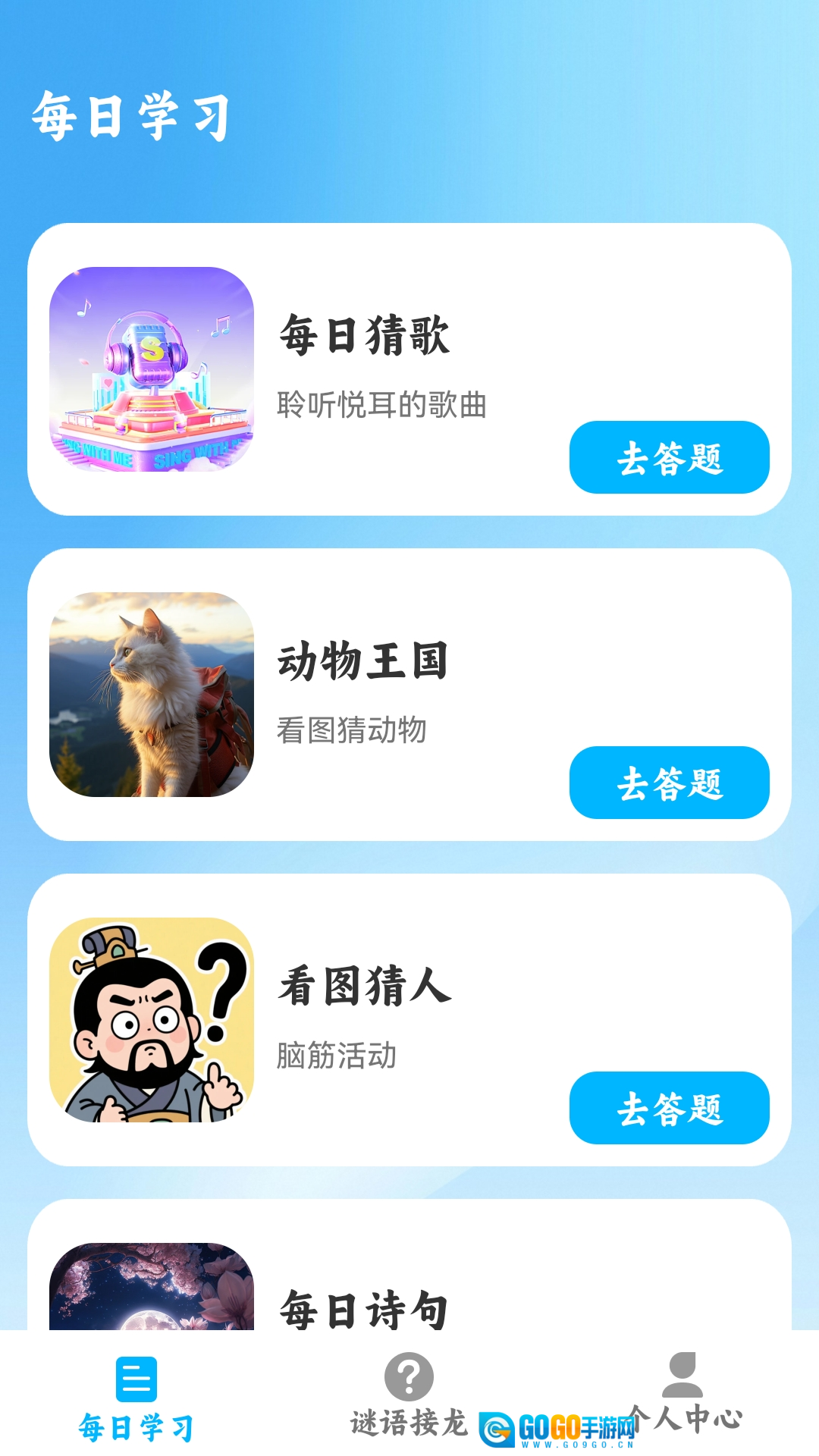Start the 动物王国 quiz with 去答题
The width and height of the screenshot is (819, 1456).
(669, 783)
